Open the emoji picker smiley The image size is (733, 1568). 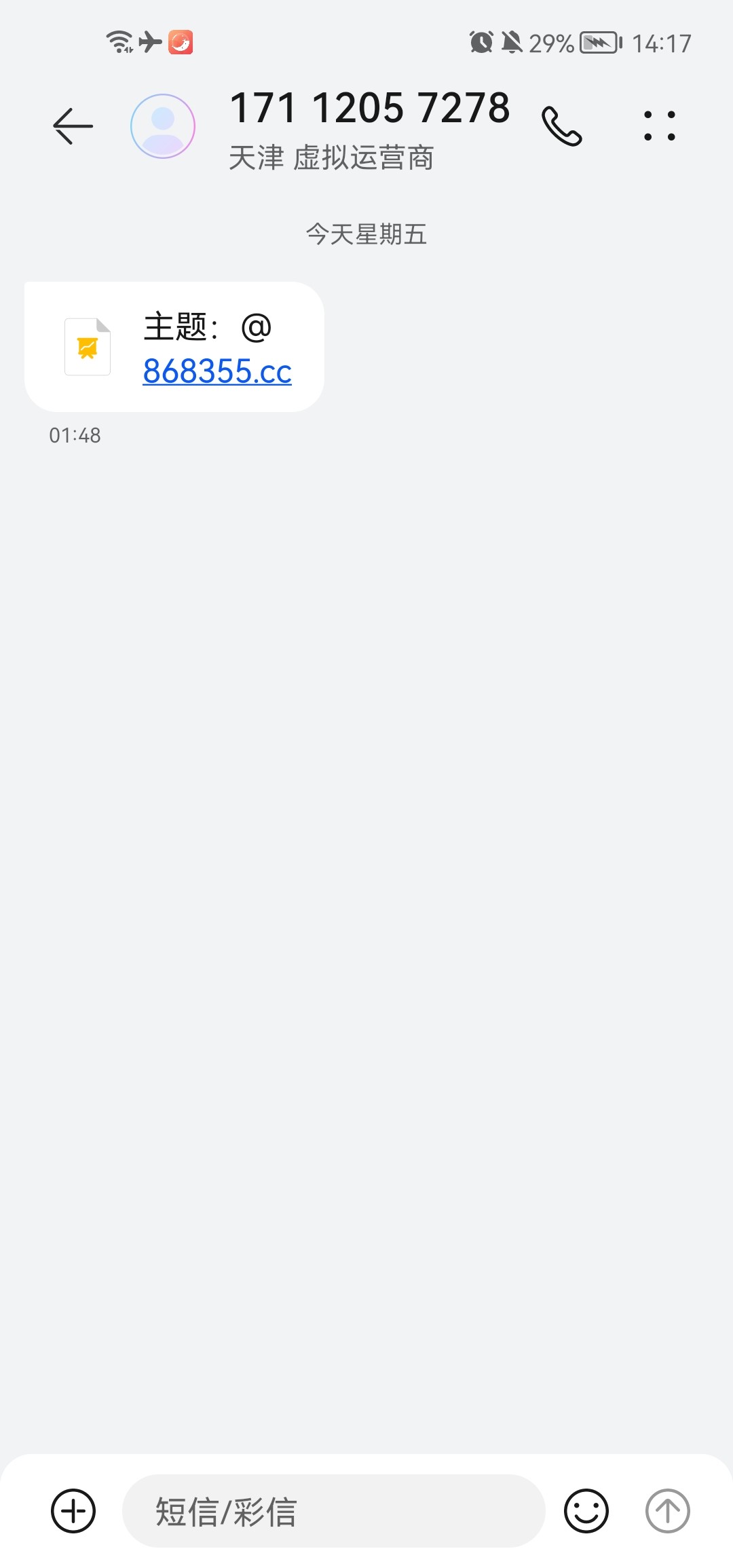click(586, 1511)
